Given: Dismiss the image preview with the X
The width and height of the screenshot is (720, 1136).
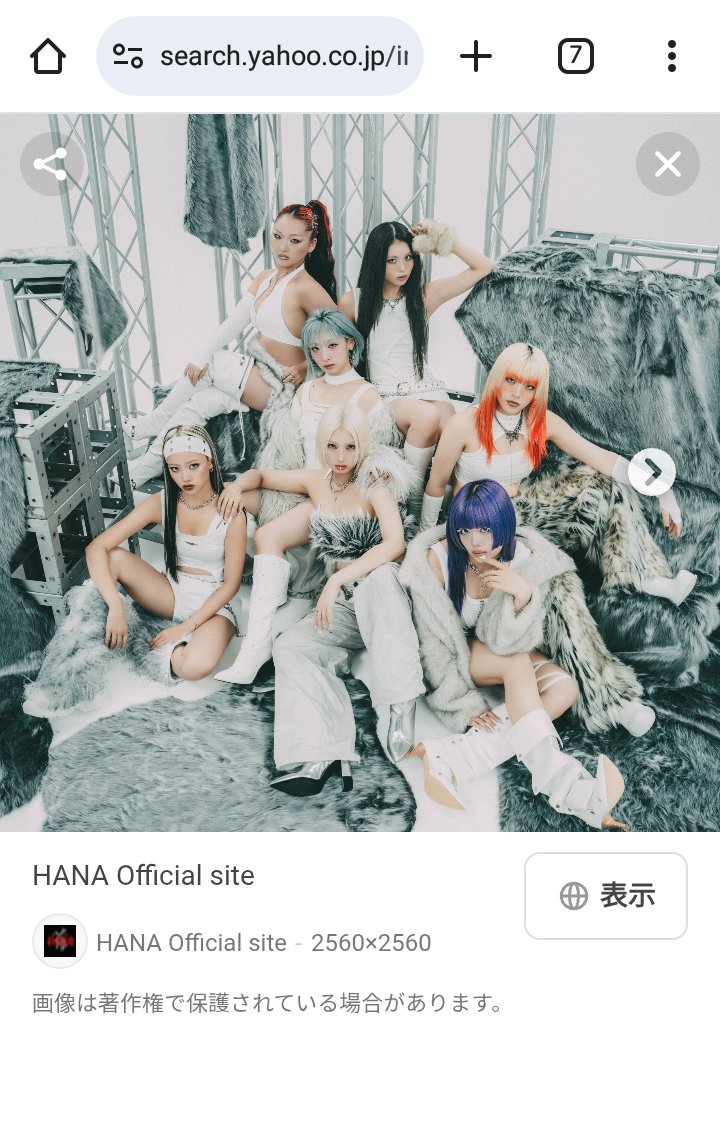Looking at the screenshot, I should 667,164.
